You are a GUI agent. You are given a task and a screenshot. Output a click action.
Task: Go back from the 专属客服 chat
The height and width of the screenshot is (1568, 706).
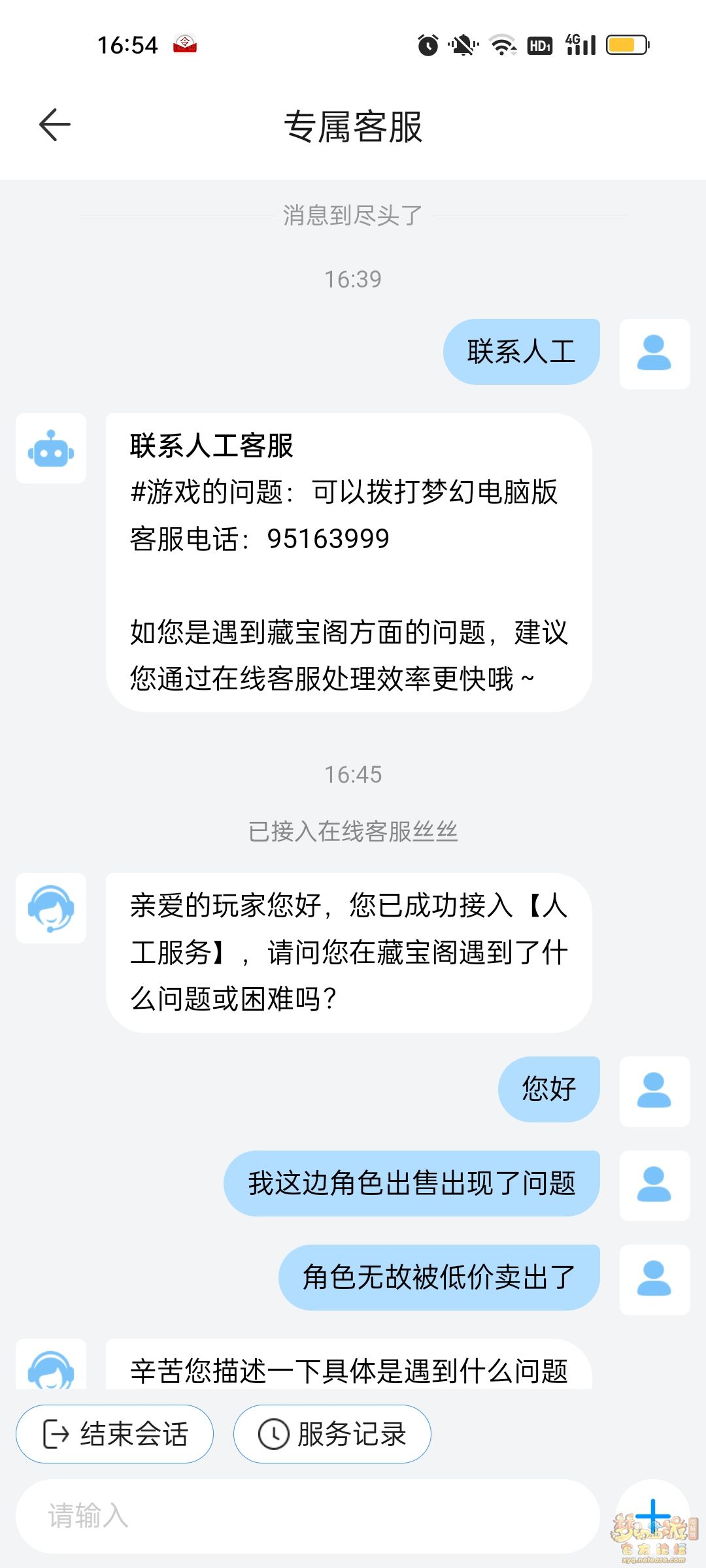point(55,125)
